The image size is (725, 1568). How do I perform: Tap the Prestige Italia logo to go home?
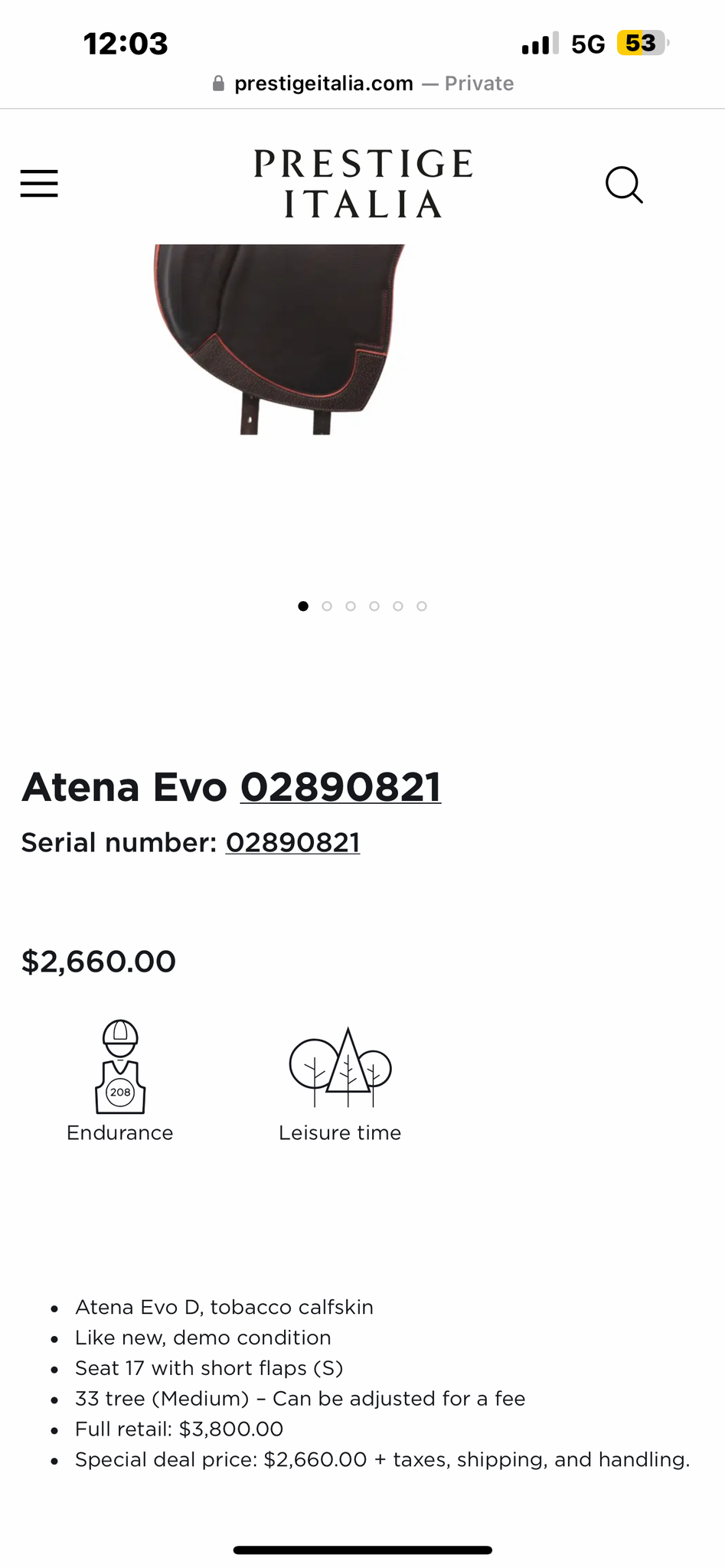[x=363, y=184]
